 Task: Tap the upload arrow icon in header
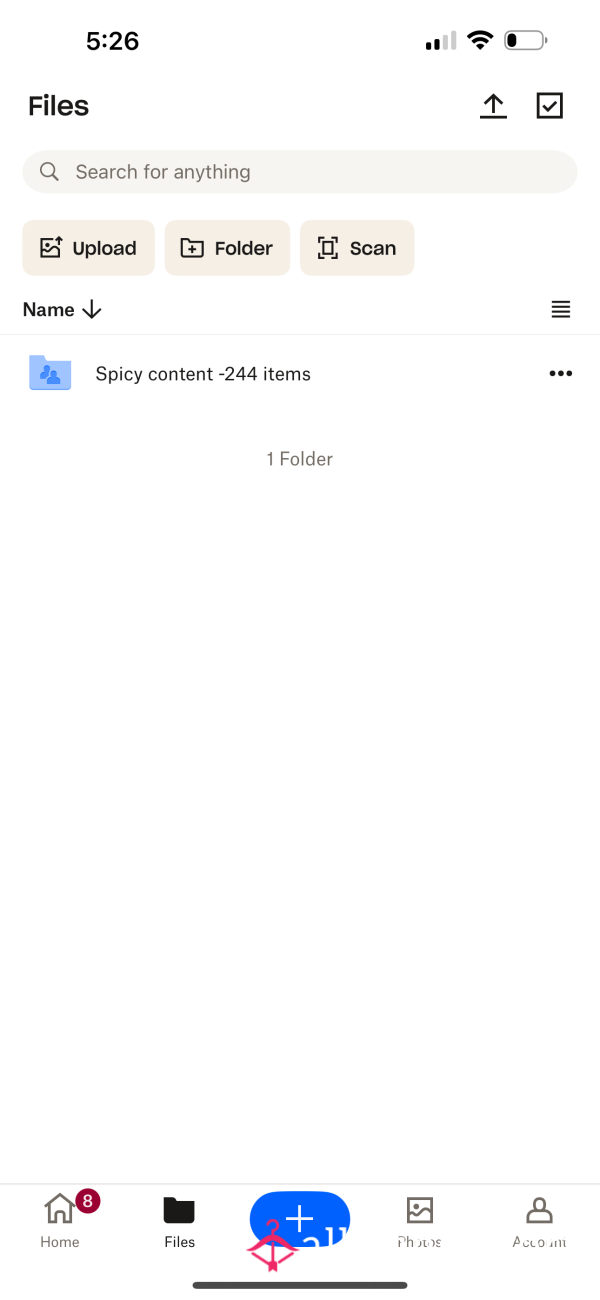click(493, 106)
